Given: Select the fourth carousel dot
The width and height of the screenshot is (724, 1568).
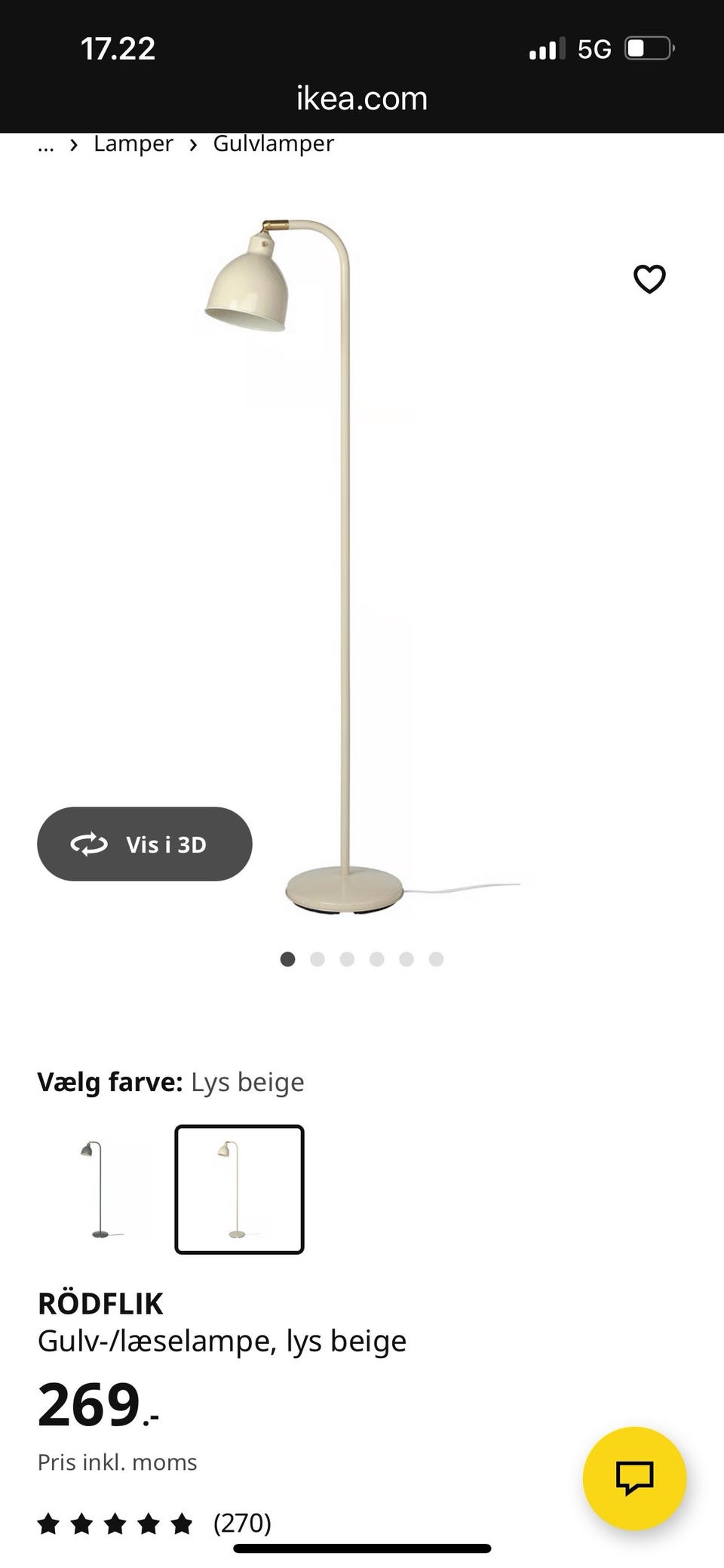Looking at the screenshot, I should coord(376,959).
